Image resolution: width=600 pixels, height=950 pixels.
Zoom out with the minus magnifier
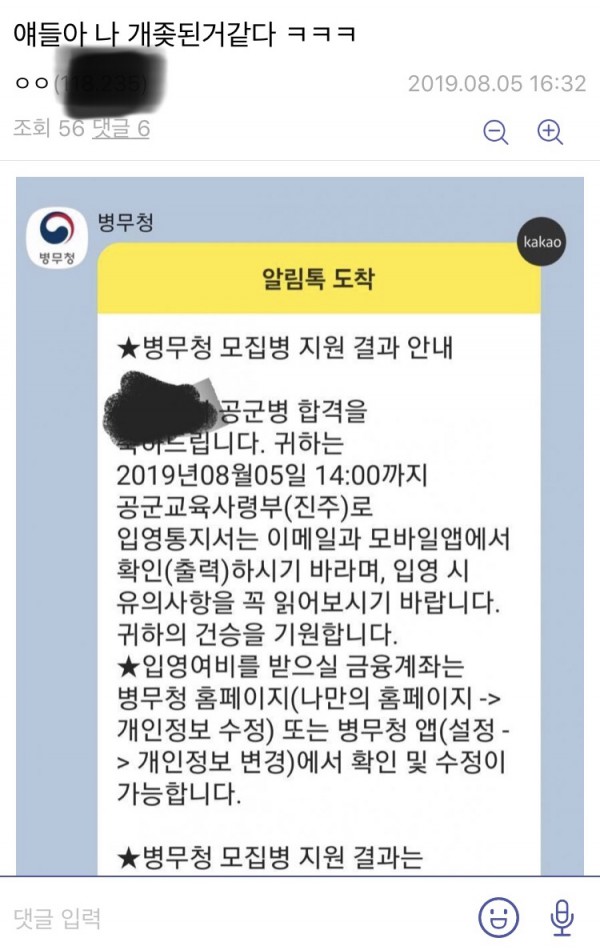(x=496, y=131)
